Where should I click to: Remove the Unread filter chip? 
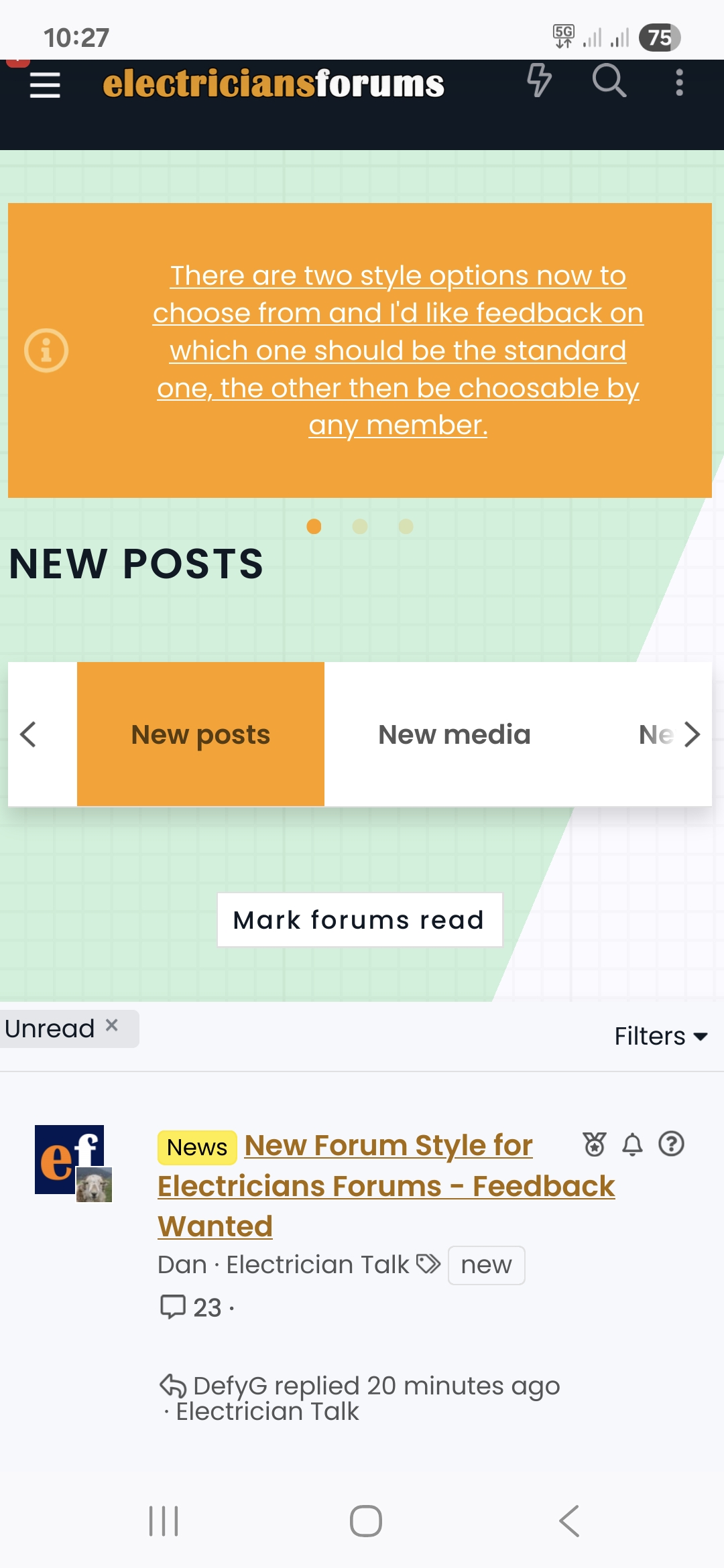[x=112, y=1025]
